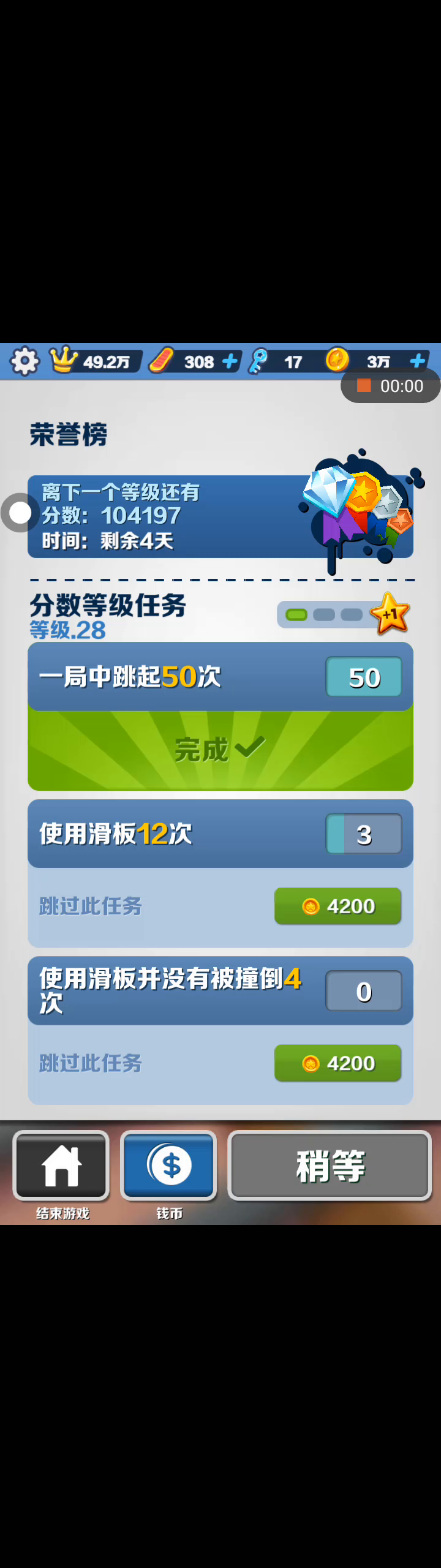
Task: Tap the 结束游戏 home button
Action: [61, 1165]
